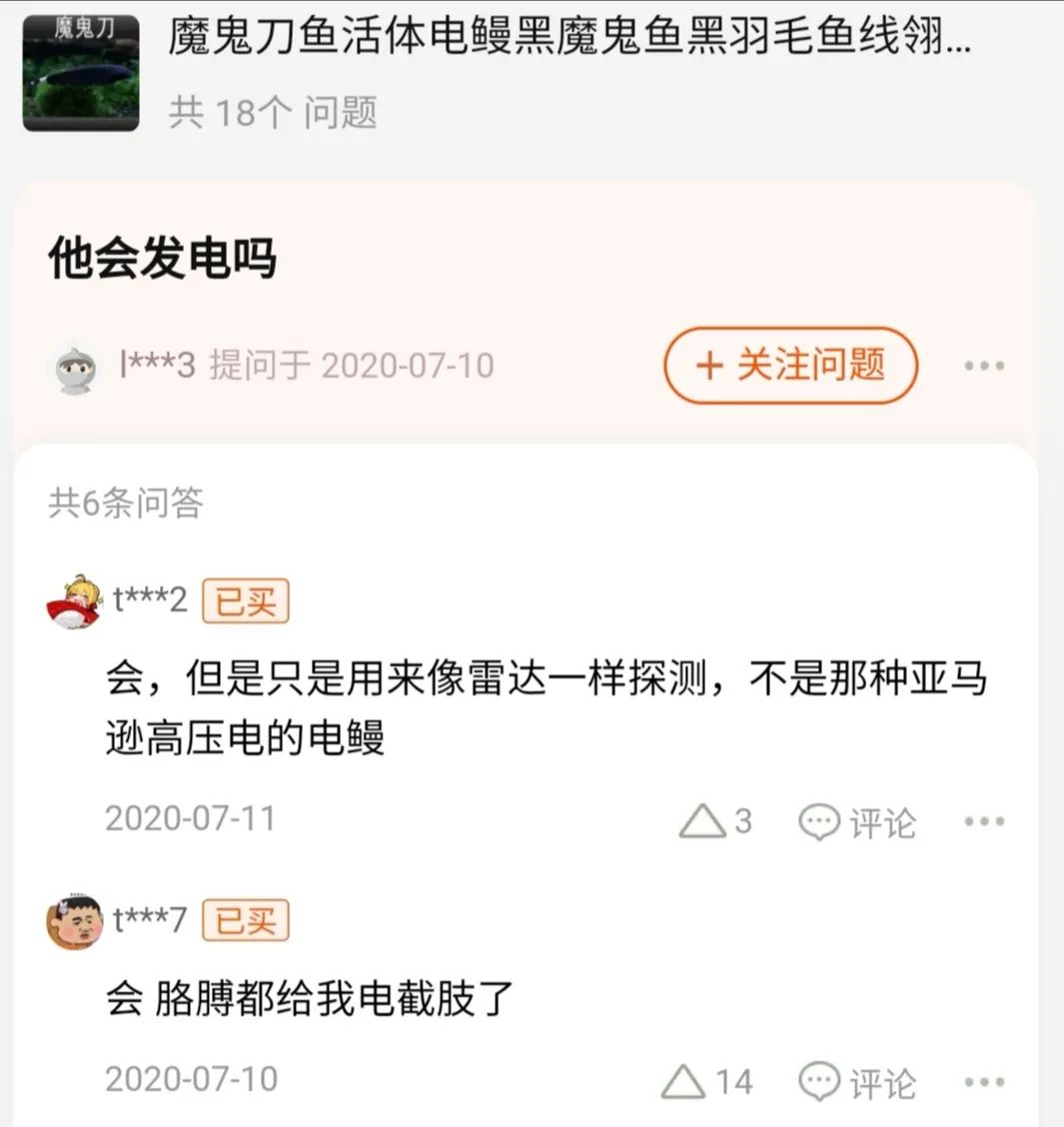The width and height of the screenshot is (1064, 1127).
Task: Open more options for the question 他会发电吗
Action: [x=984, y=366]
